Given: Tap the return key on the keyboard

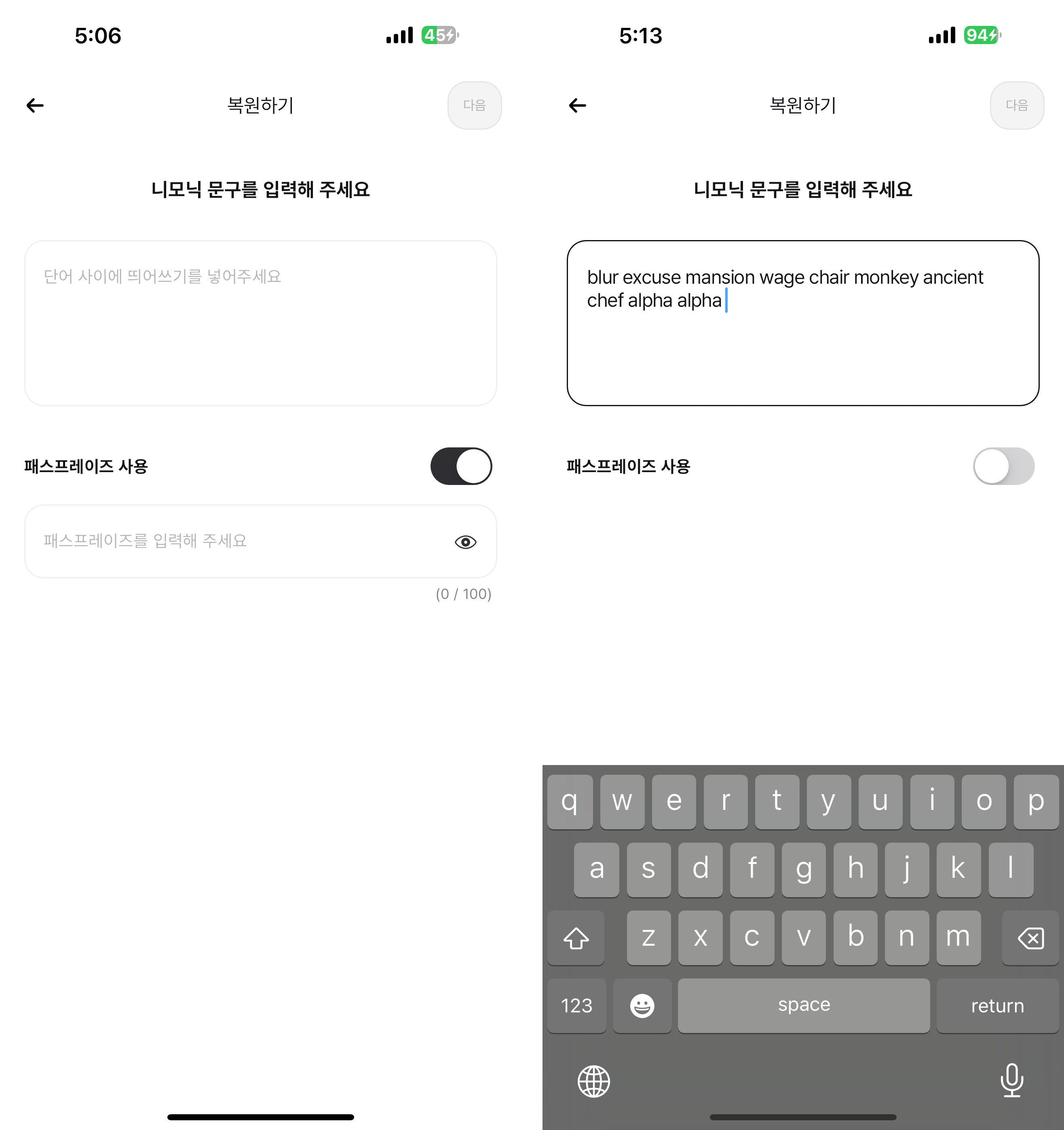Looking at the screenshot, I should tap(997, 1006).
